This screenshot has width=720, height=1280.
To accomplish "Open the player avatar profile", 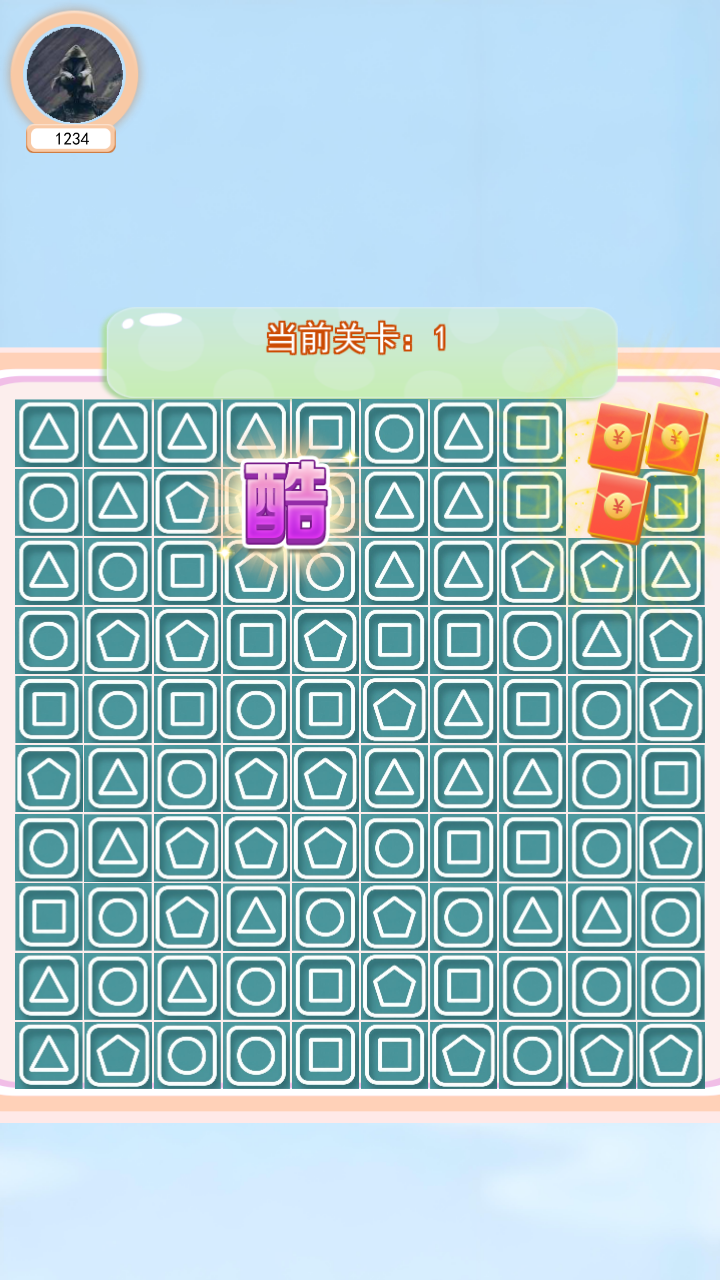I will pyautogui.click(x=74, y=74).
